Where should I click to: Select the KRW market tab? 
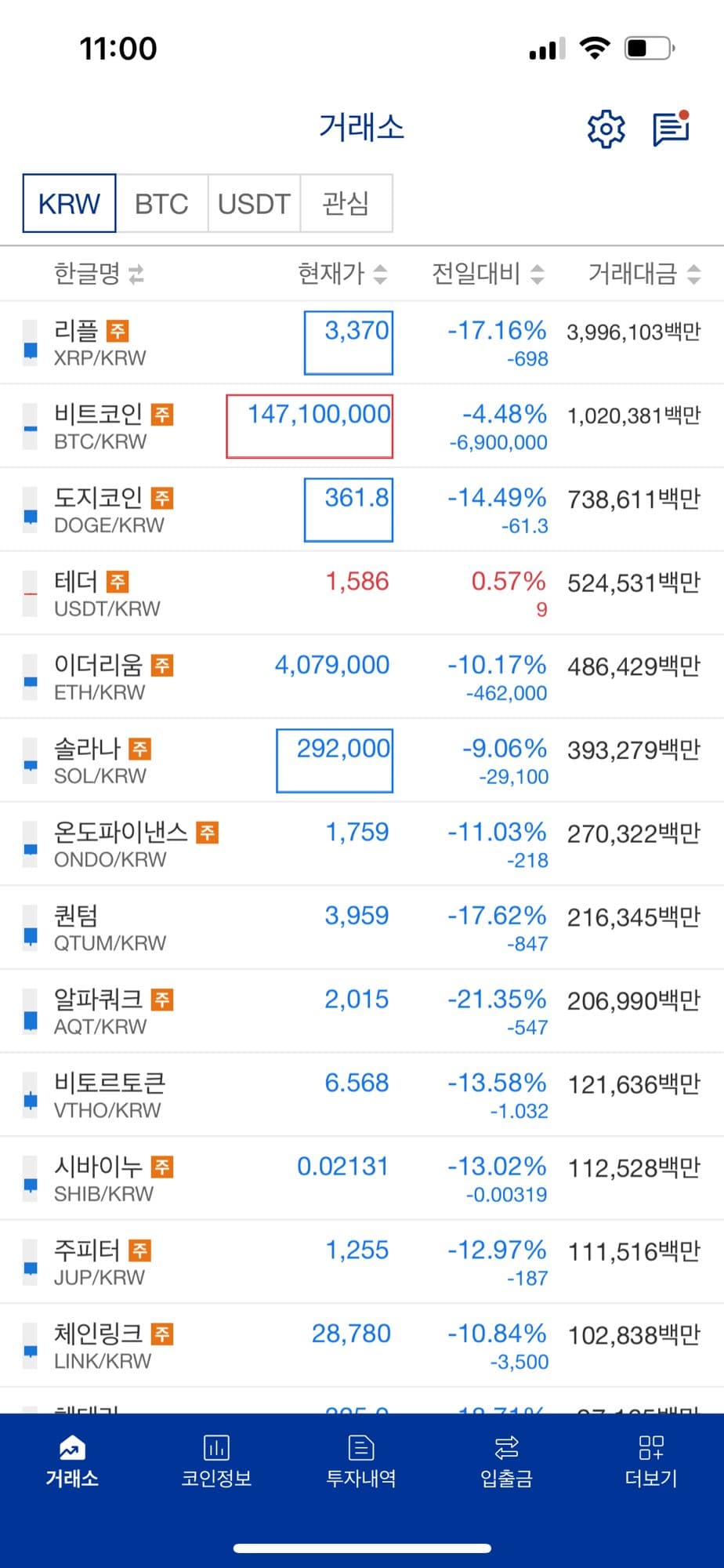click(69, 204)
